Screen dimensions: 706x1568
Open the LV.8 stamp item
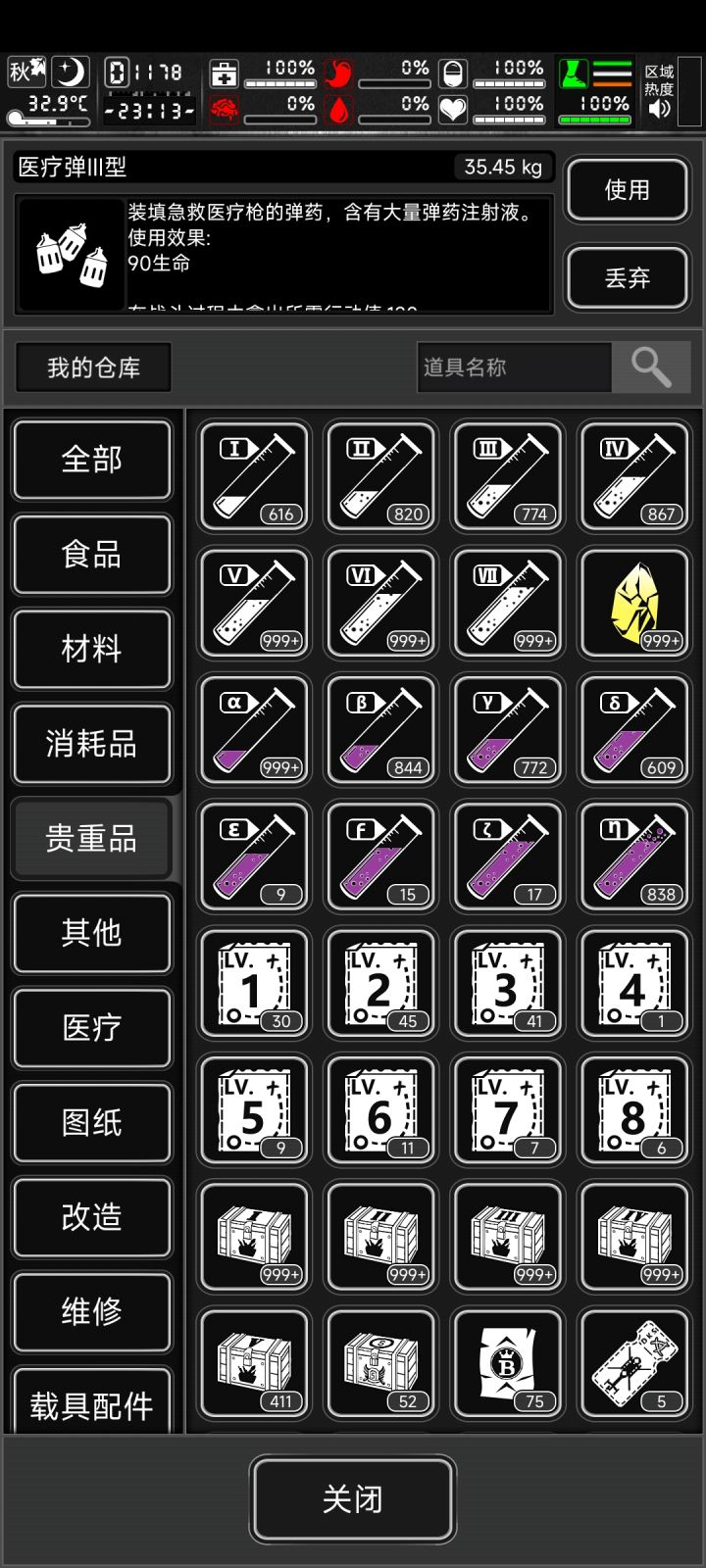coord(633,1110)
